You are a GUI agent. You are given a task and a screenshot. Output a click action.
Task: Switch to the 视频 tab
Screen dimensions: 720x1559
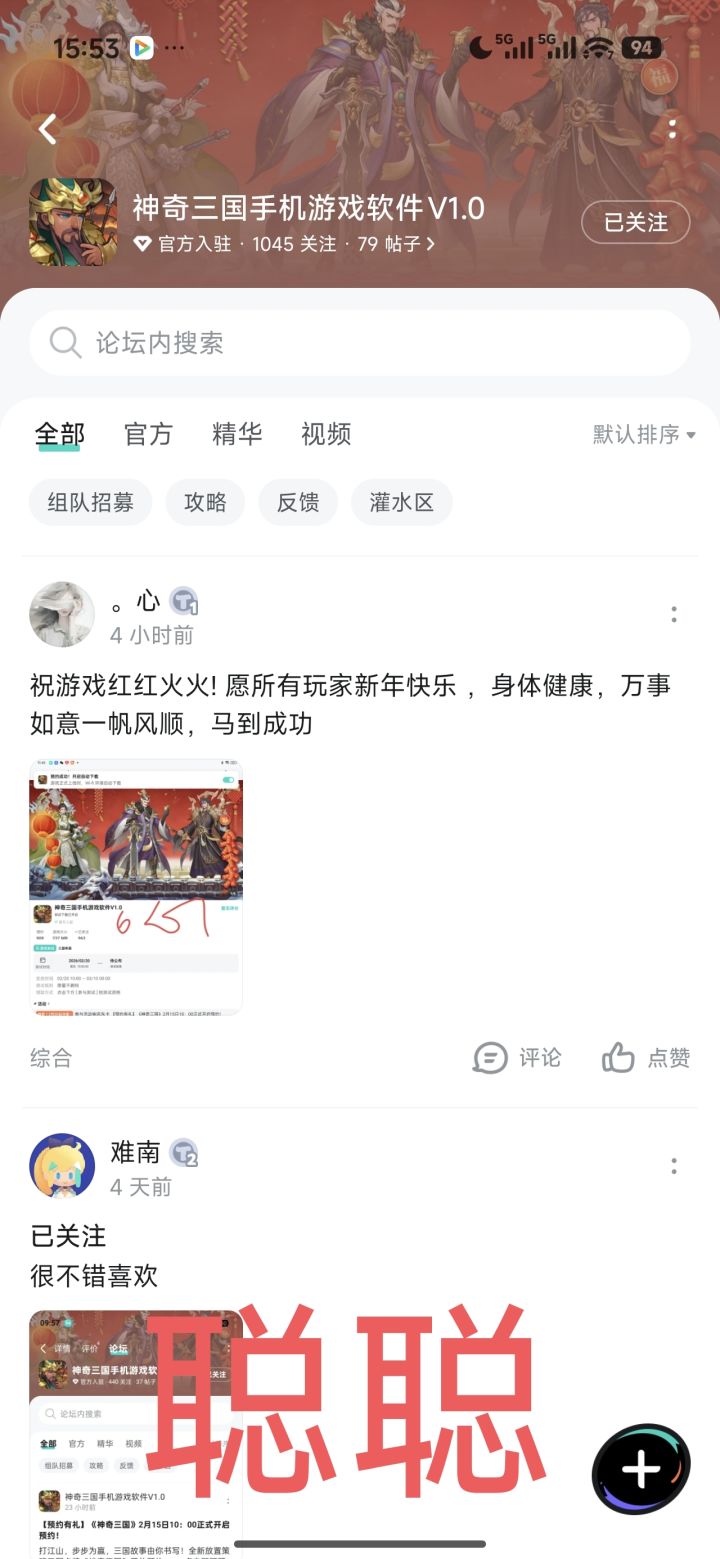click(324, 434)
